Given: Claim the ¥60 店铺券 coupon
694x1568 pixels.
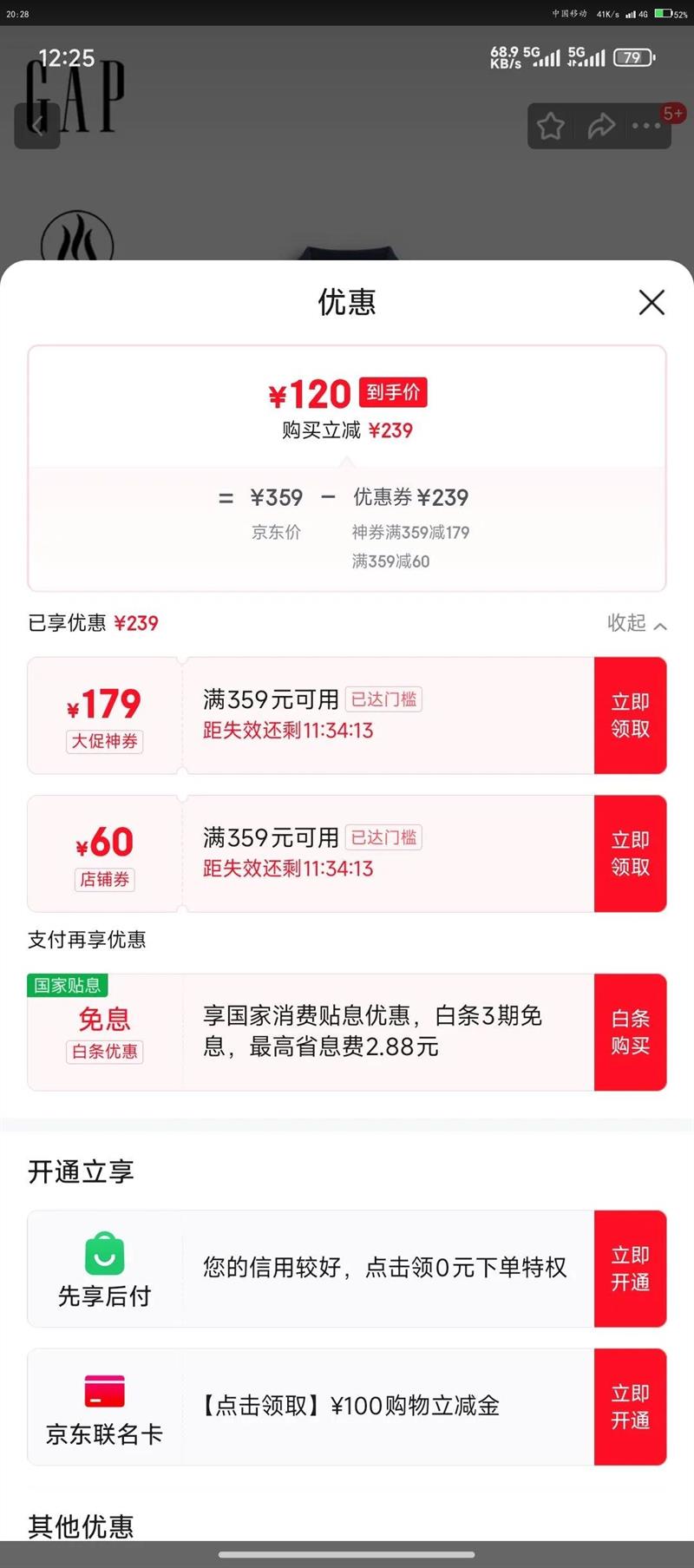Looking at the screenshot, I should 630,853.
